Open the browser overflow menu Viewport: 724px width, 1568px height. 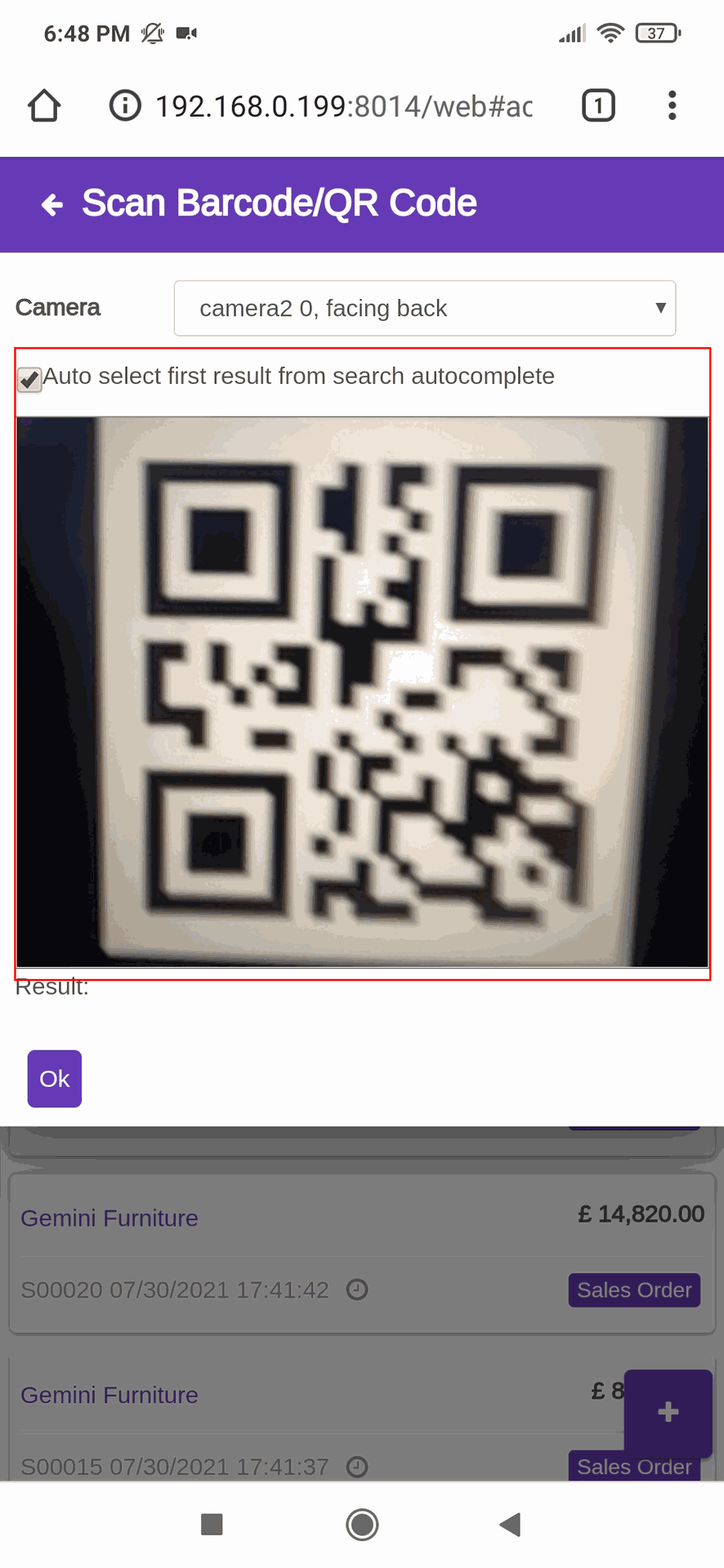point(672,106)
